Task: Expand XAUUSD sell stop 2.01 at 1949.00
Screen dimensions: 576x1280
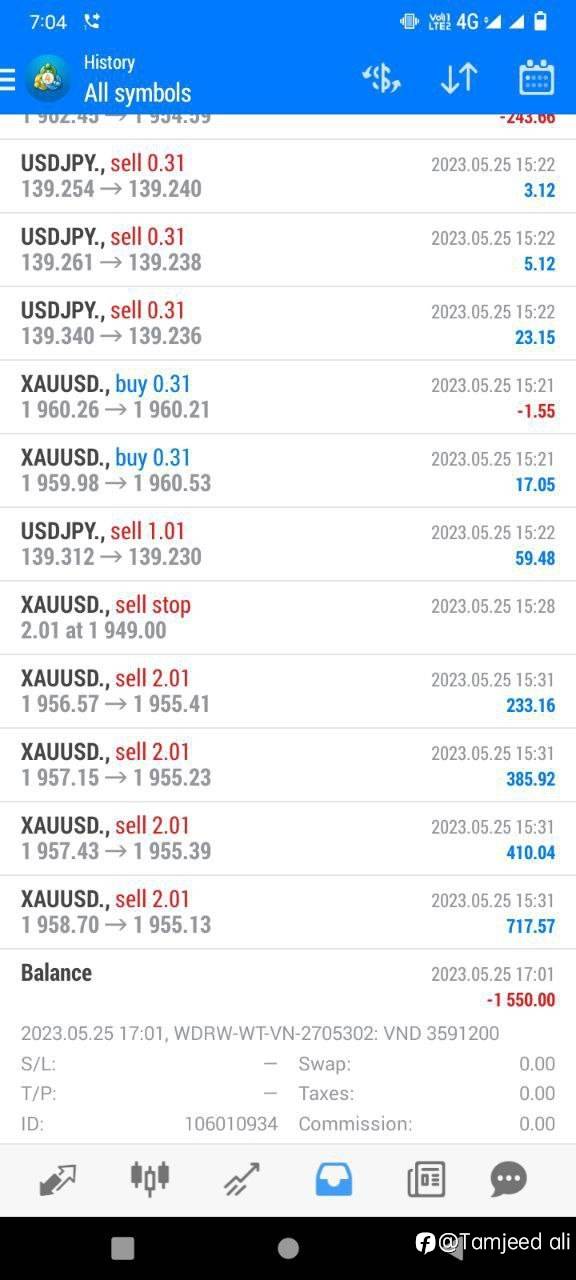Action: (x=288, y=618)
